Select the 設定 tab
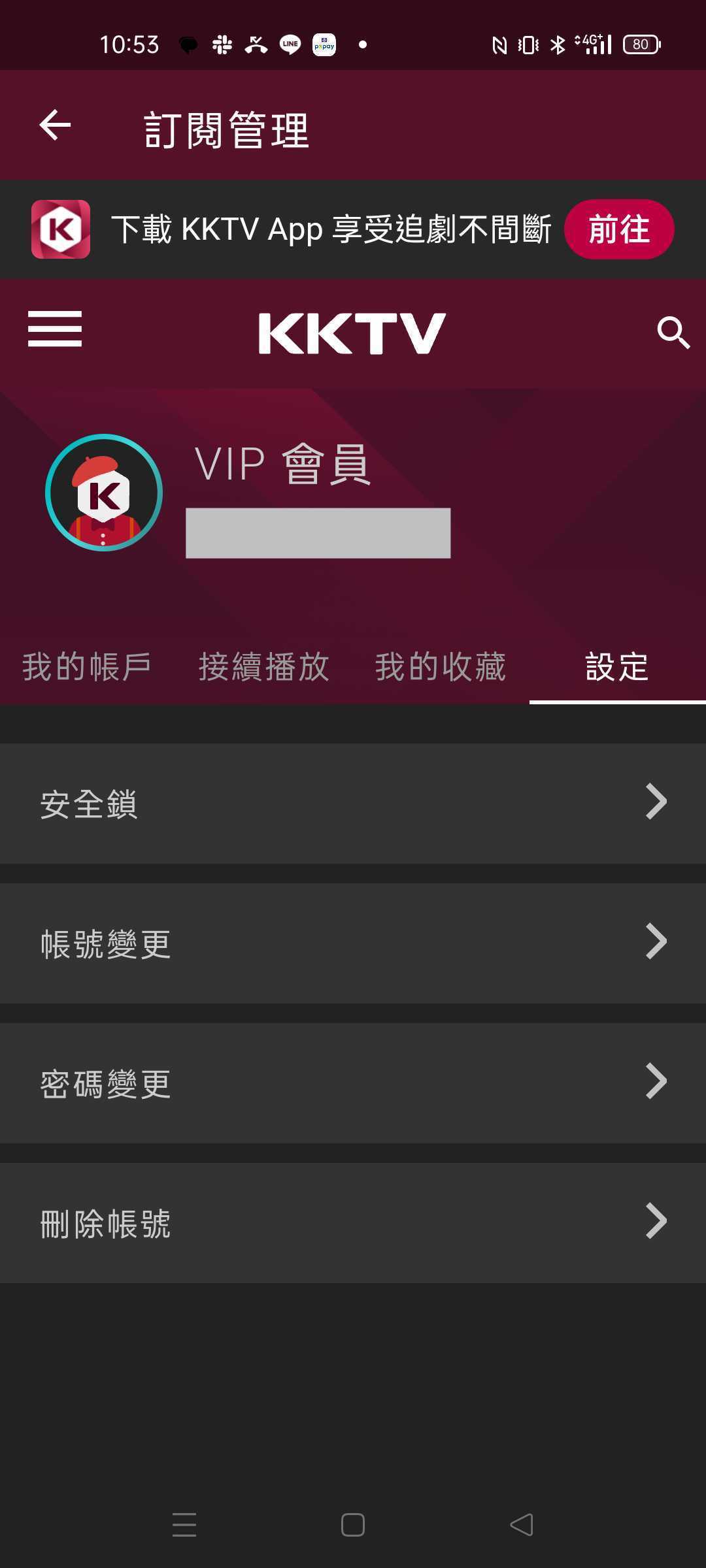The image size is (706, 1568). point(617,667)
